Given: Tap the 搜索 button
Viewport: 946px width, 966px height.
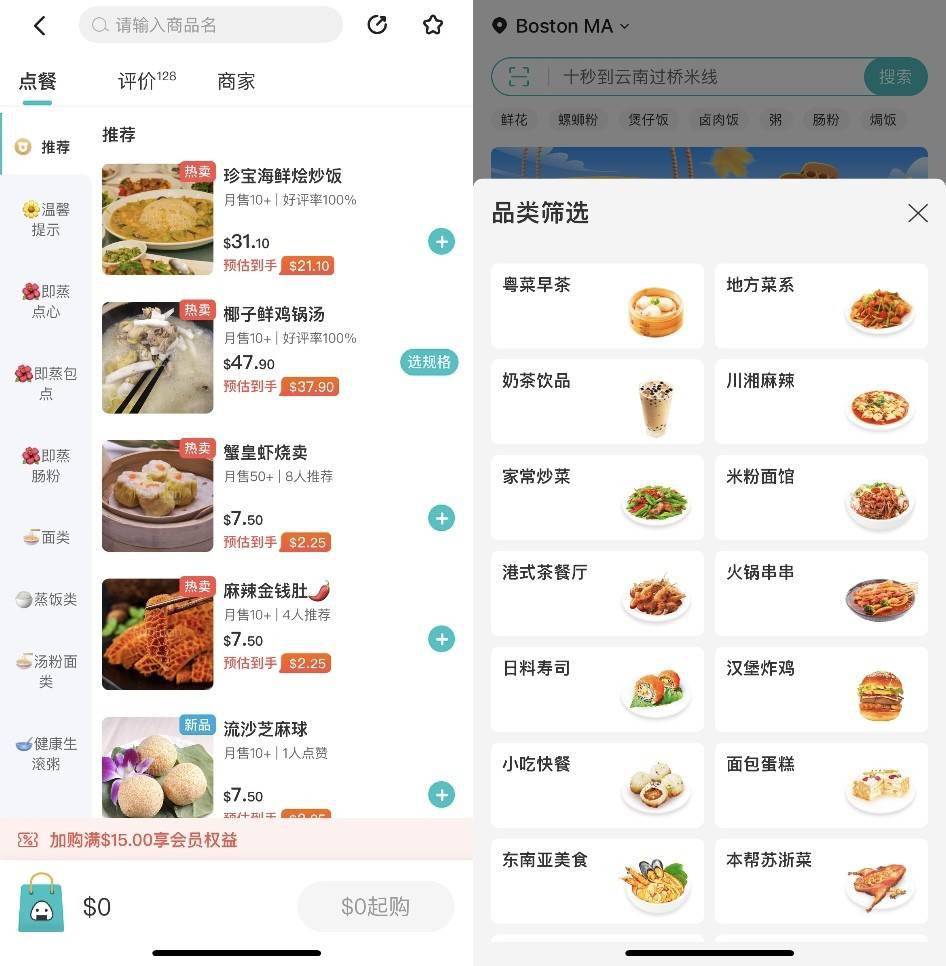Looking at the screenshot, I should coord(895,77).
